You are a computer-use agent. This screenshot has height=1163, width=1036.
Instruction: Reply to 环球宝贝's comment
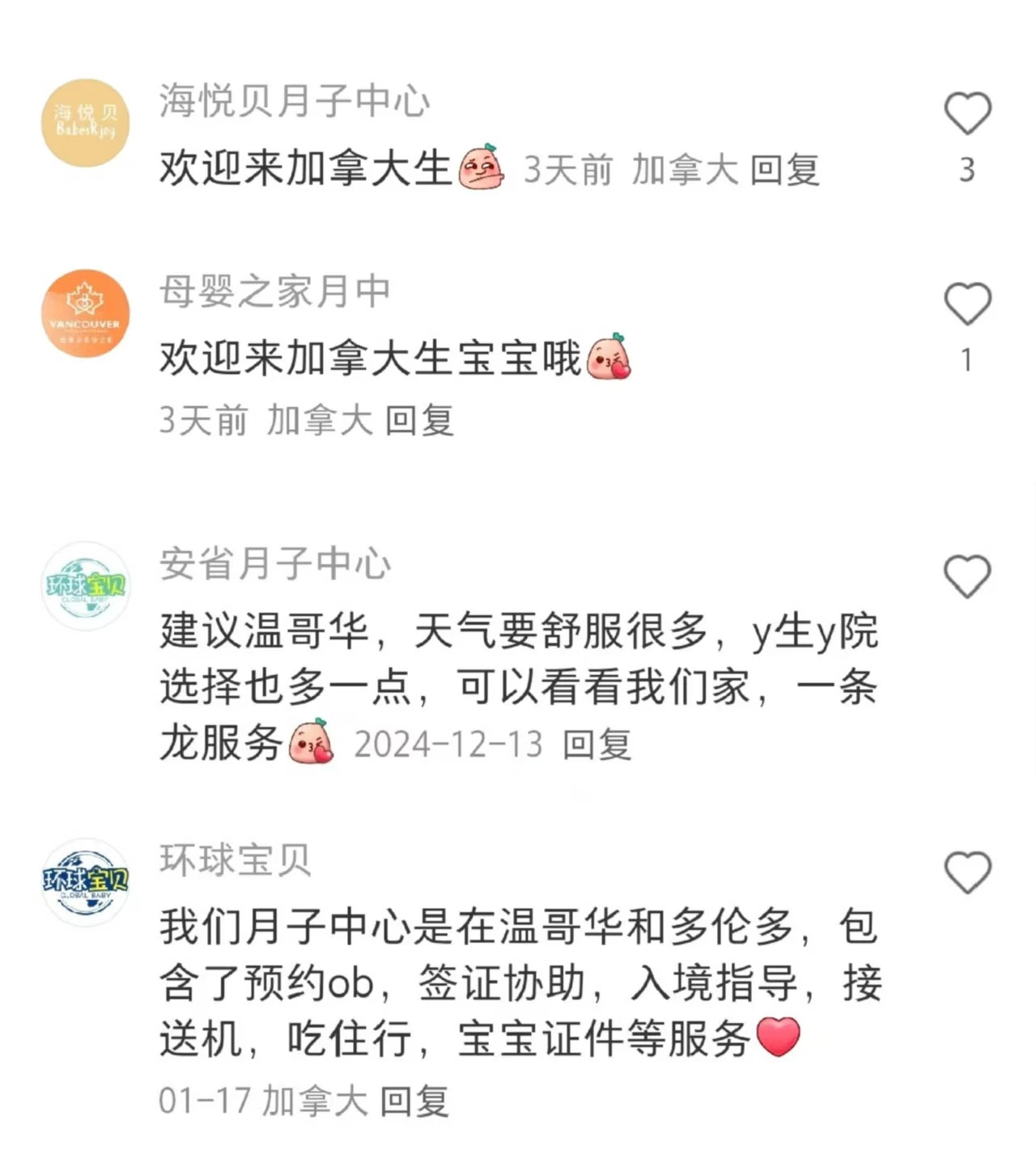pyautogui.click(x=414, y=1101)
